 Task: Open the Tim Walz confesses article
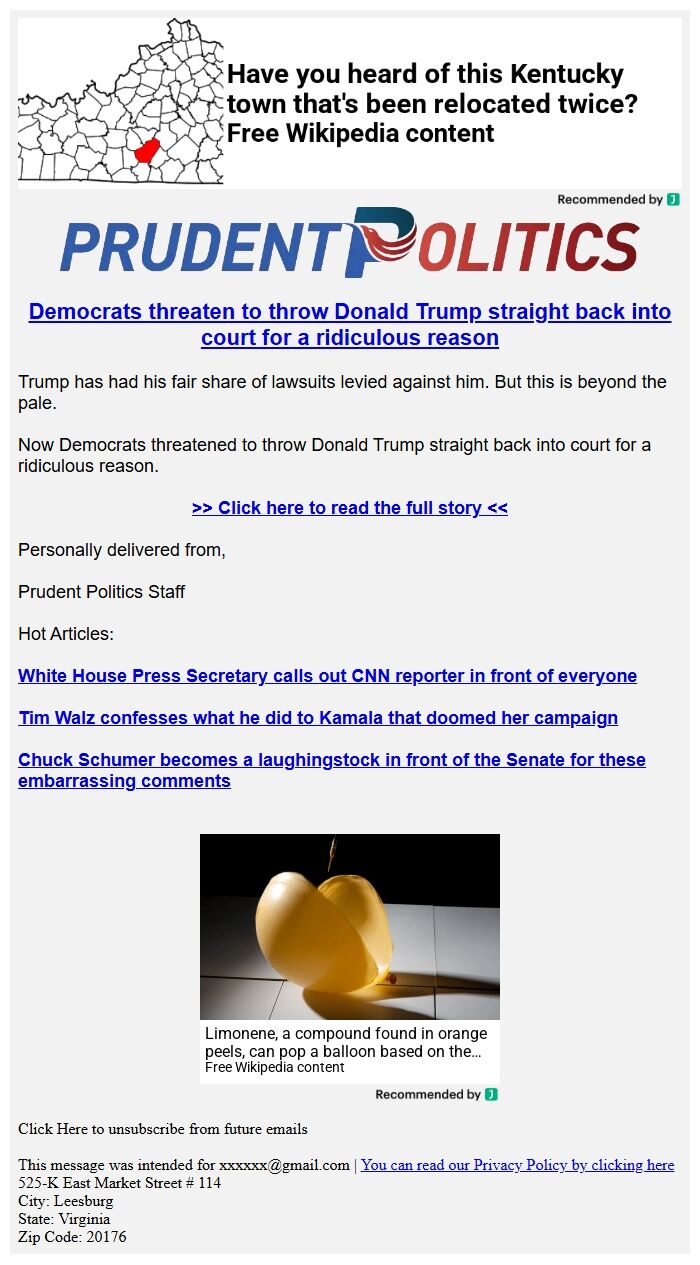[x=318, y=718]
